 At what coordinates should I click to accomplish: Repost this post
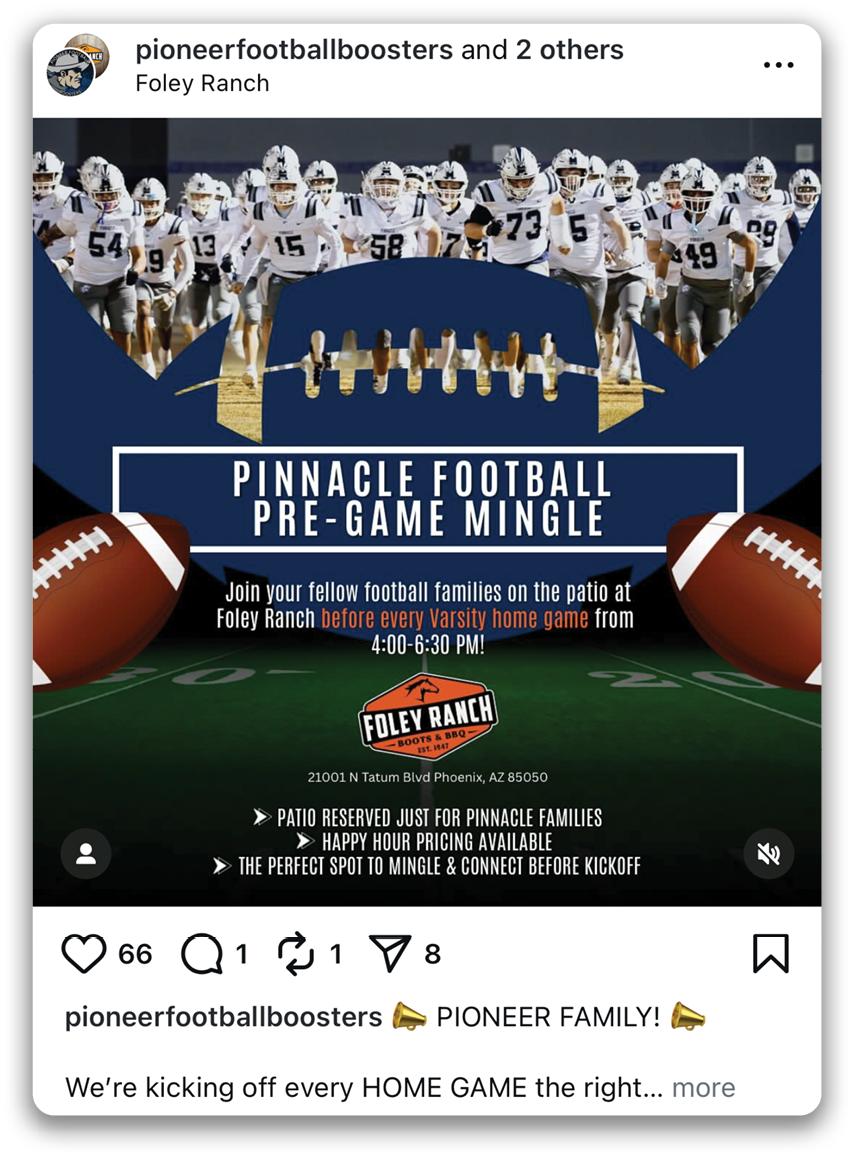(x=296, y=954)
